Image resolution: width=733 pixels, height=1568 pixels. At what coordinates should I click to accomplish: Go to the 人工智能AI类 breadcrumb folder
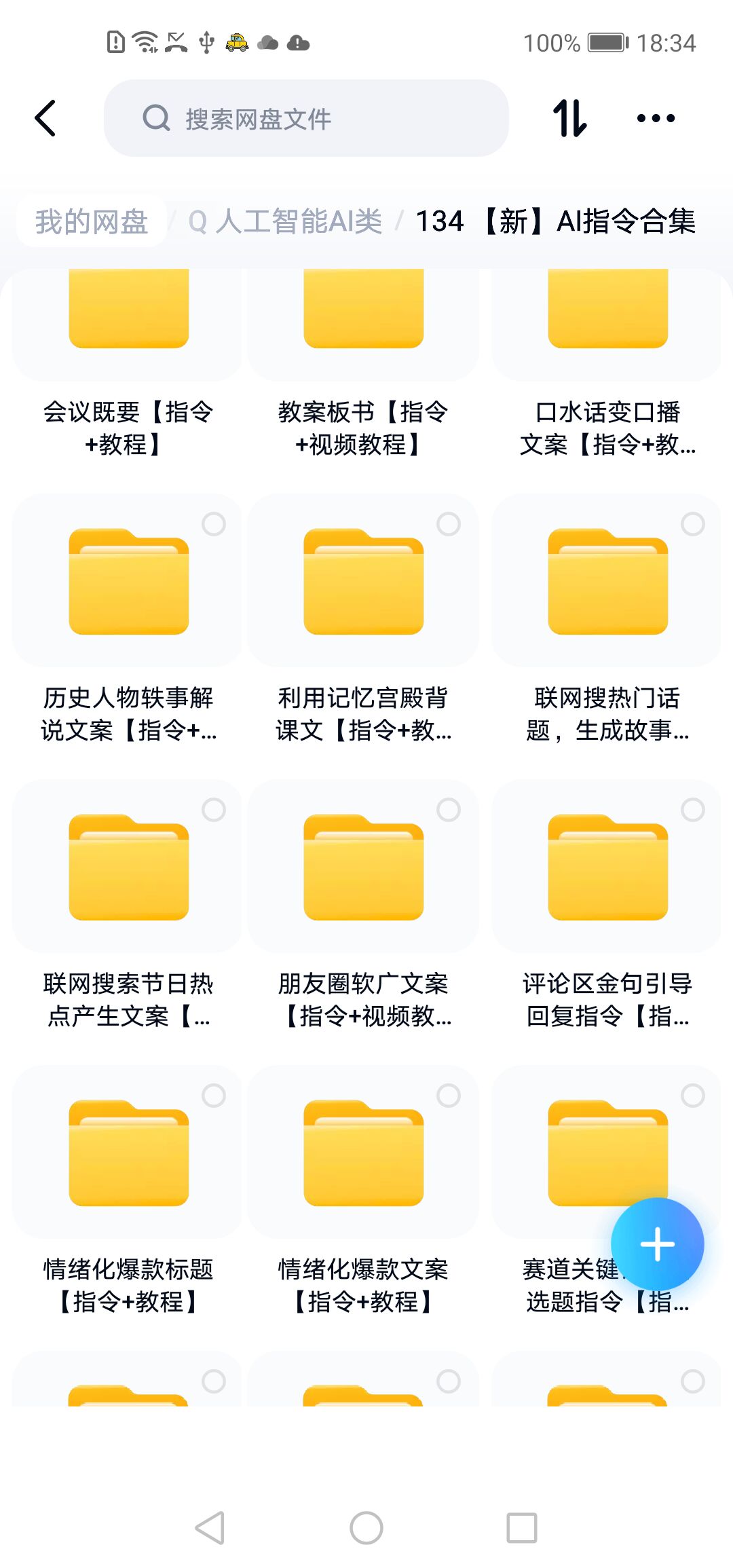285,221
